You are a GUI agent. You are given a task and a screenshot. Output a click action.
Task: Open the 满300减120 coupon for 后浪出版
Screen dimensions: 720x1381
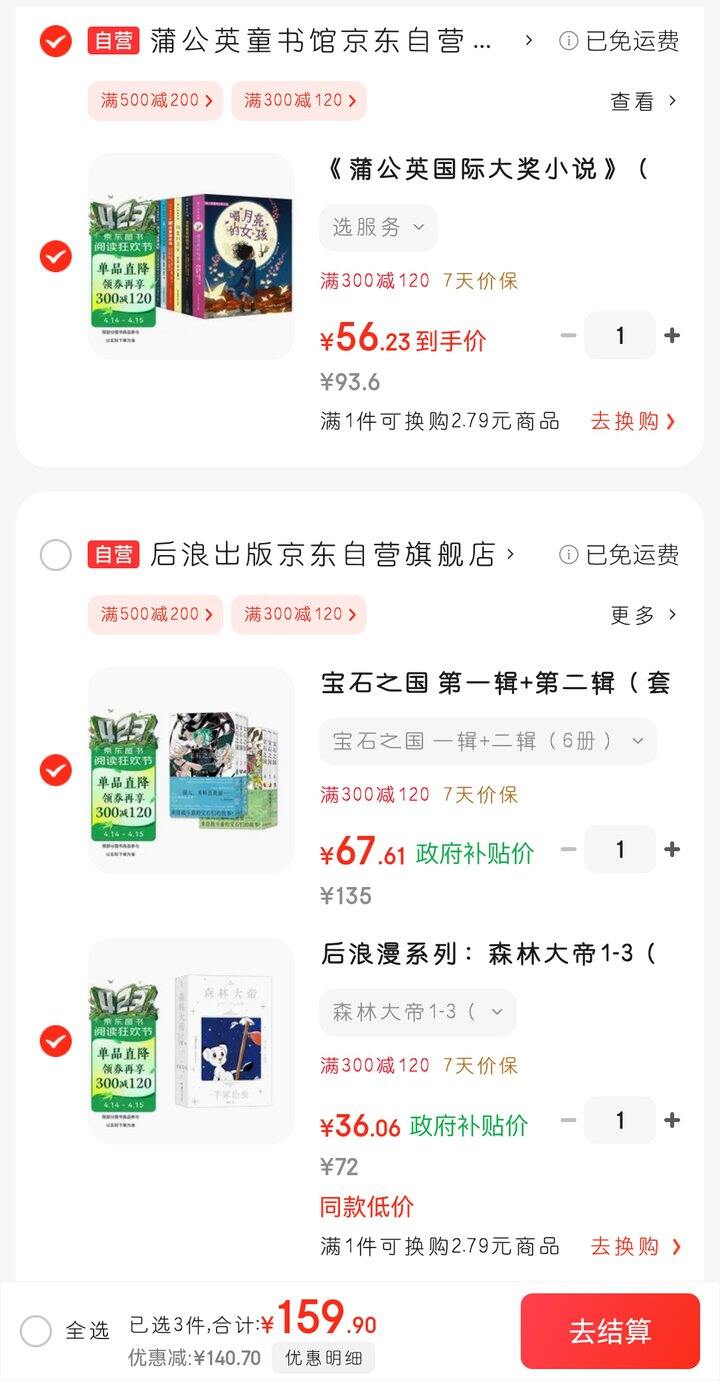[300, 613]
